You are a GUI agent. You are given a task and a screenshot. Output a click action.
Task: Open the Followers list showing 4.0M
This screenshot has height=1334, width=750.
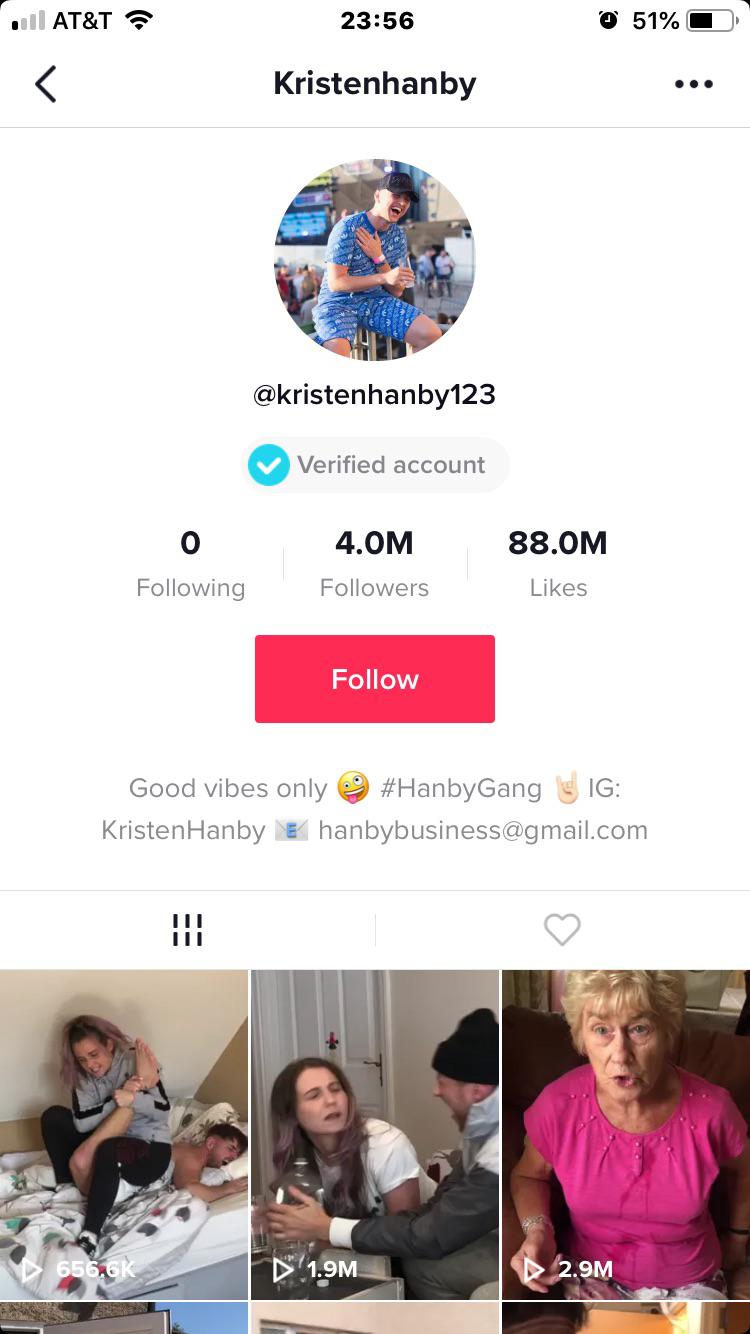click(374, 563)
